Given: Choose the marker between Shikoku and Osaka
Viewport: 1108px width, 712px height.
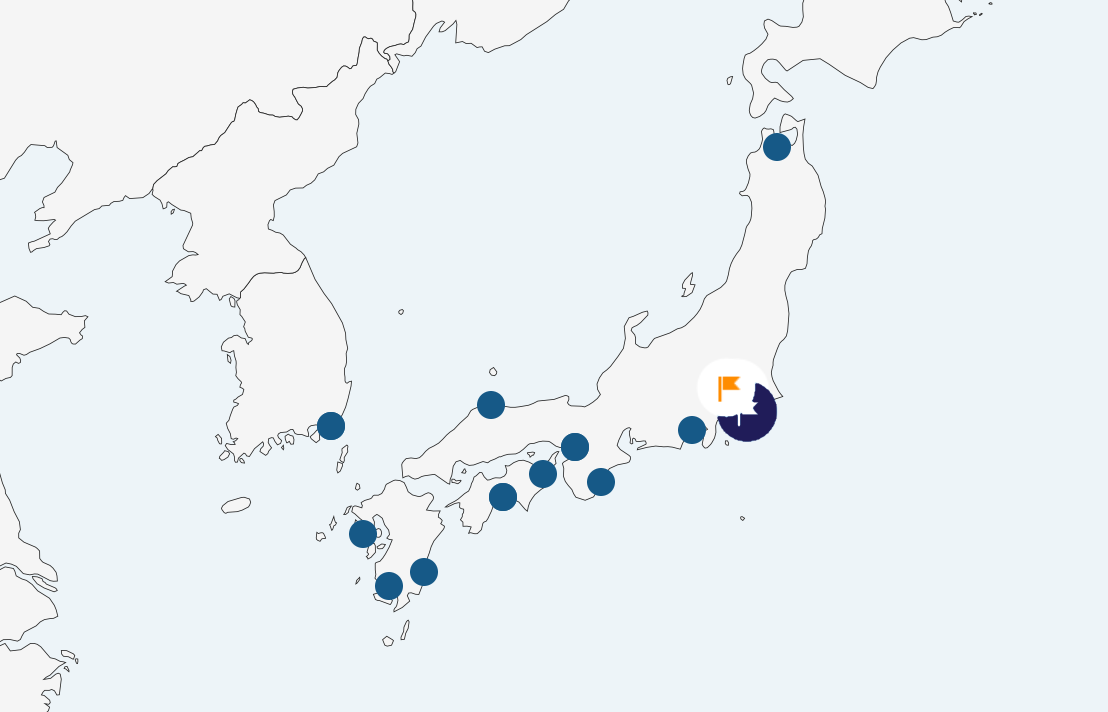Looking at the screenshot, I should click(x=543, y=474).
